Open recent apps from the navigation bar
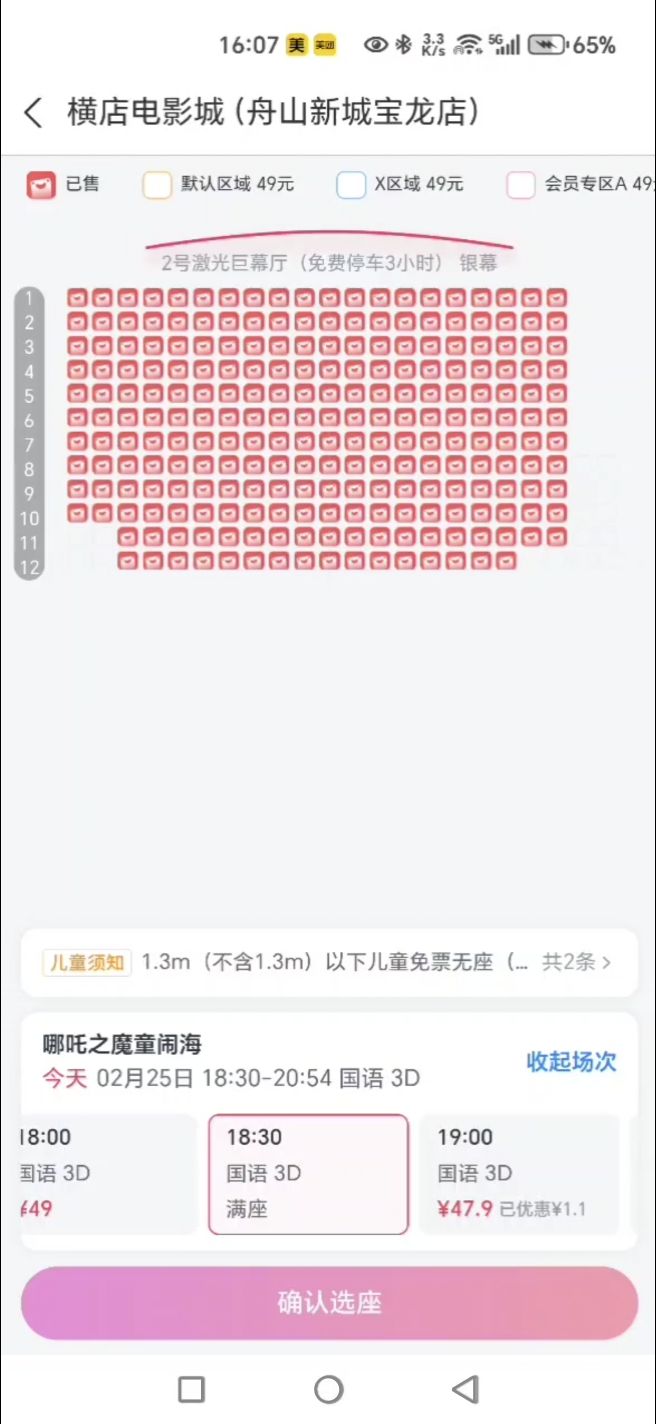Image resolution: width=656 pixels, height=1424 pixels. coord(191,1389)
